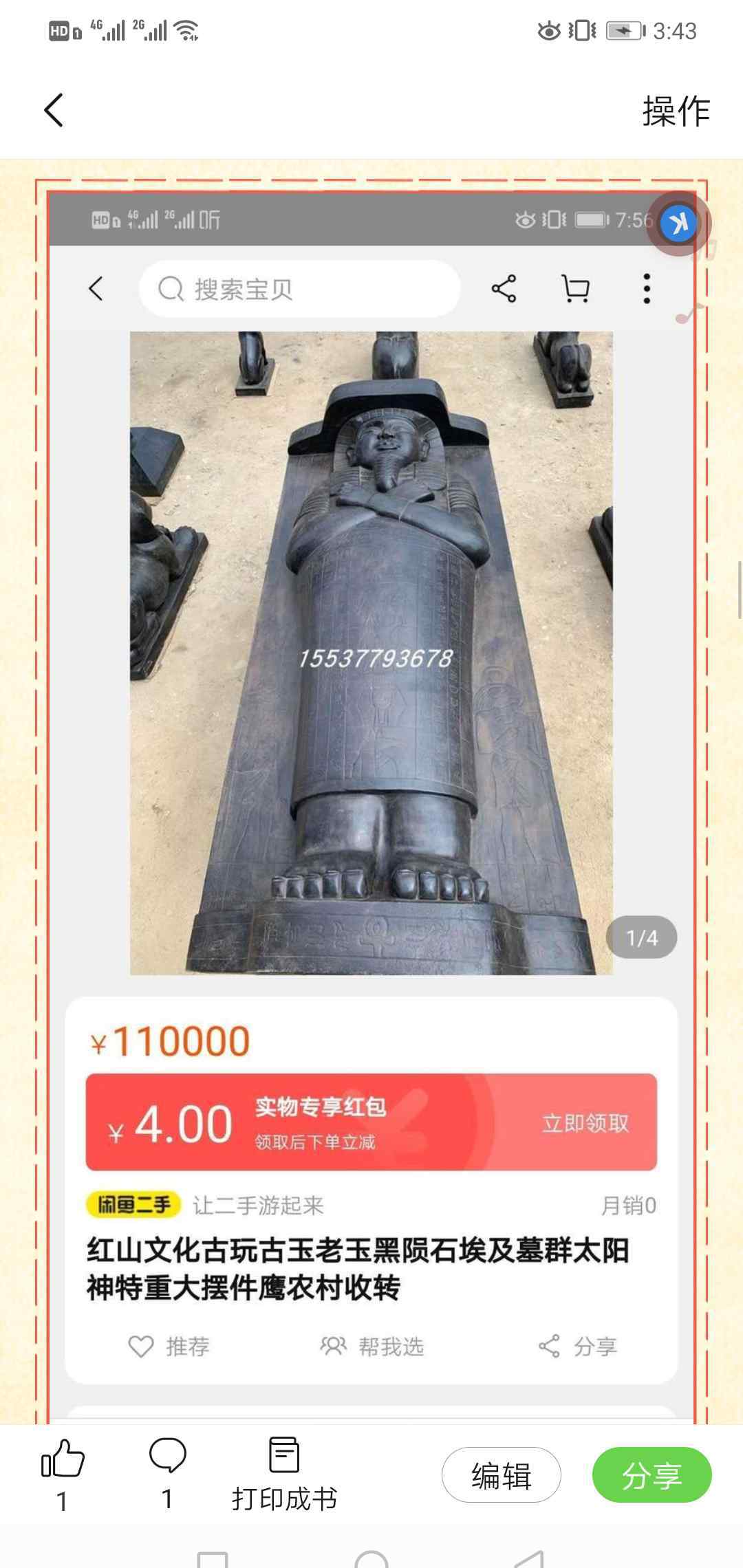Open the comments bubble
The height and width of the screenshot is (1568, 743).
pyautogui.click(x=167, y=1456)
